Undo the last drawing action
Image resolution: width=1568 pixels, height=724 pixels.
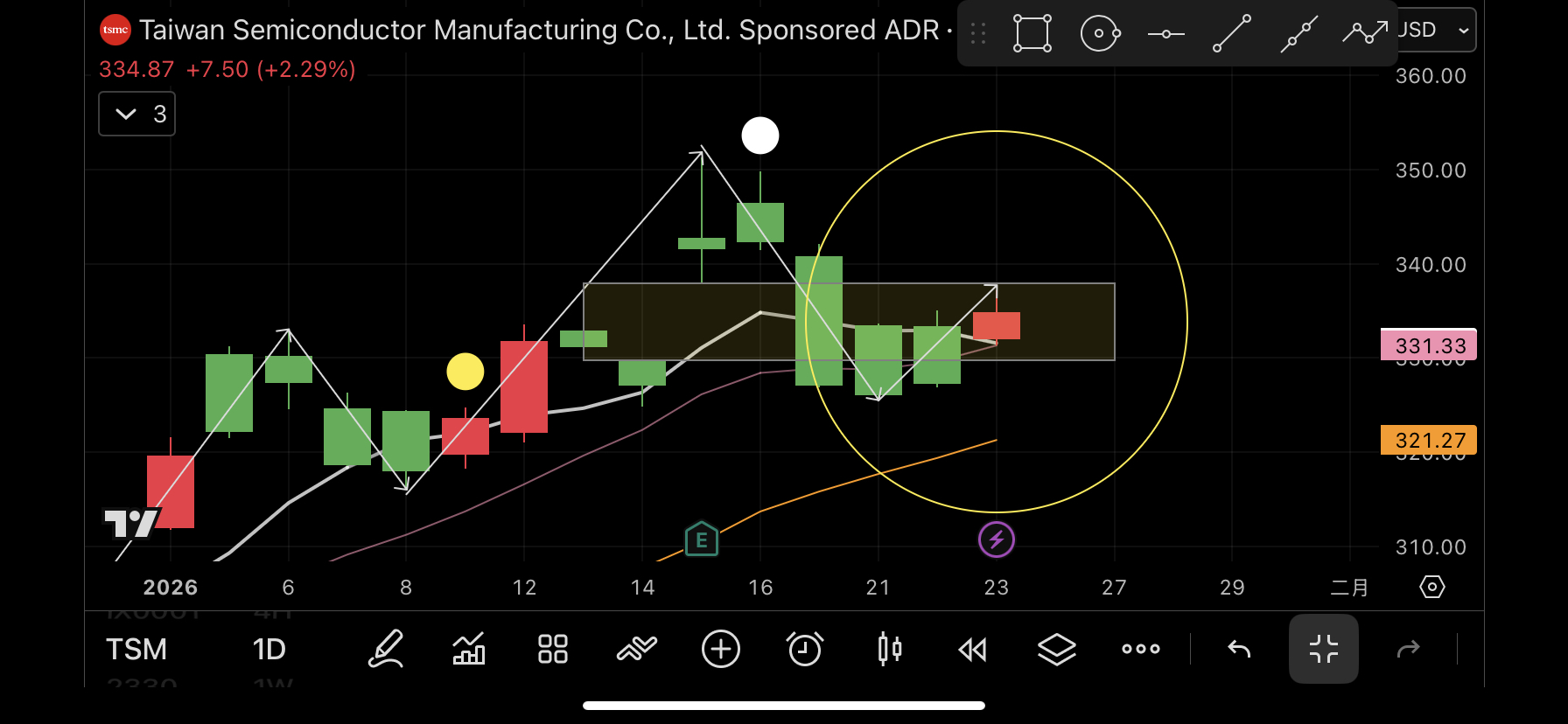[1239, 650]
